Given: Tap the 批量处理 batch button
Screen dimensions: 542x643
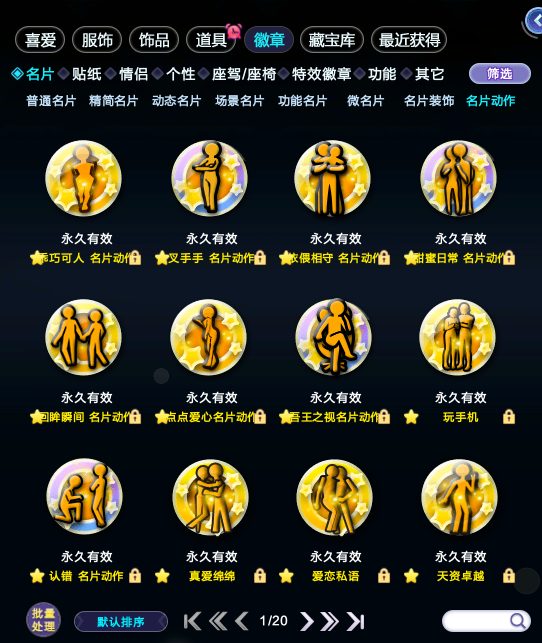Looking at the screenshot, I should point(43,620).
